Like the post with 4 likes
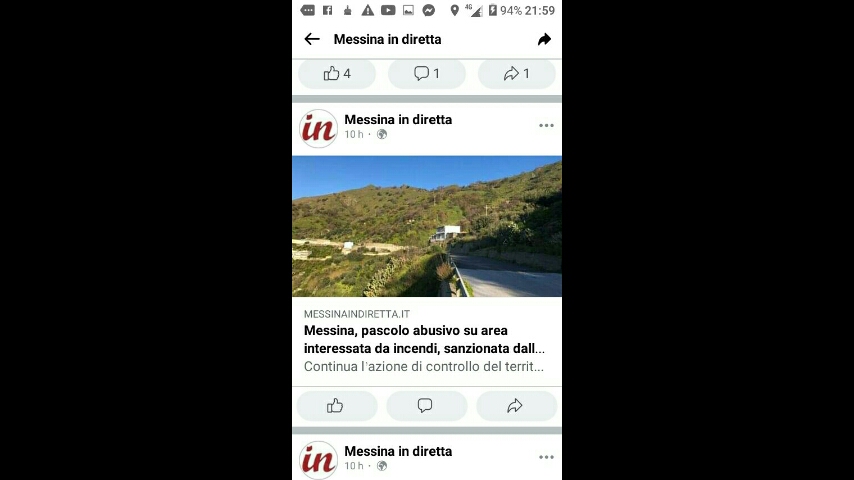The image size is (854, 480). tap(336, 73)
